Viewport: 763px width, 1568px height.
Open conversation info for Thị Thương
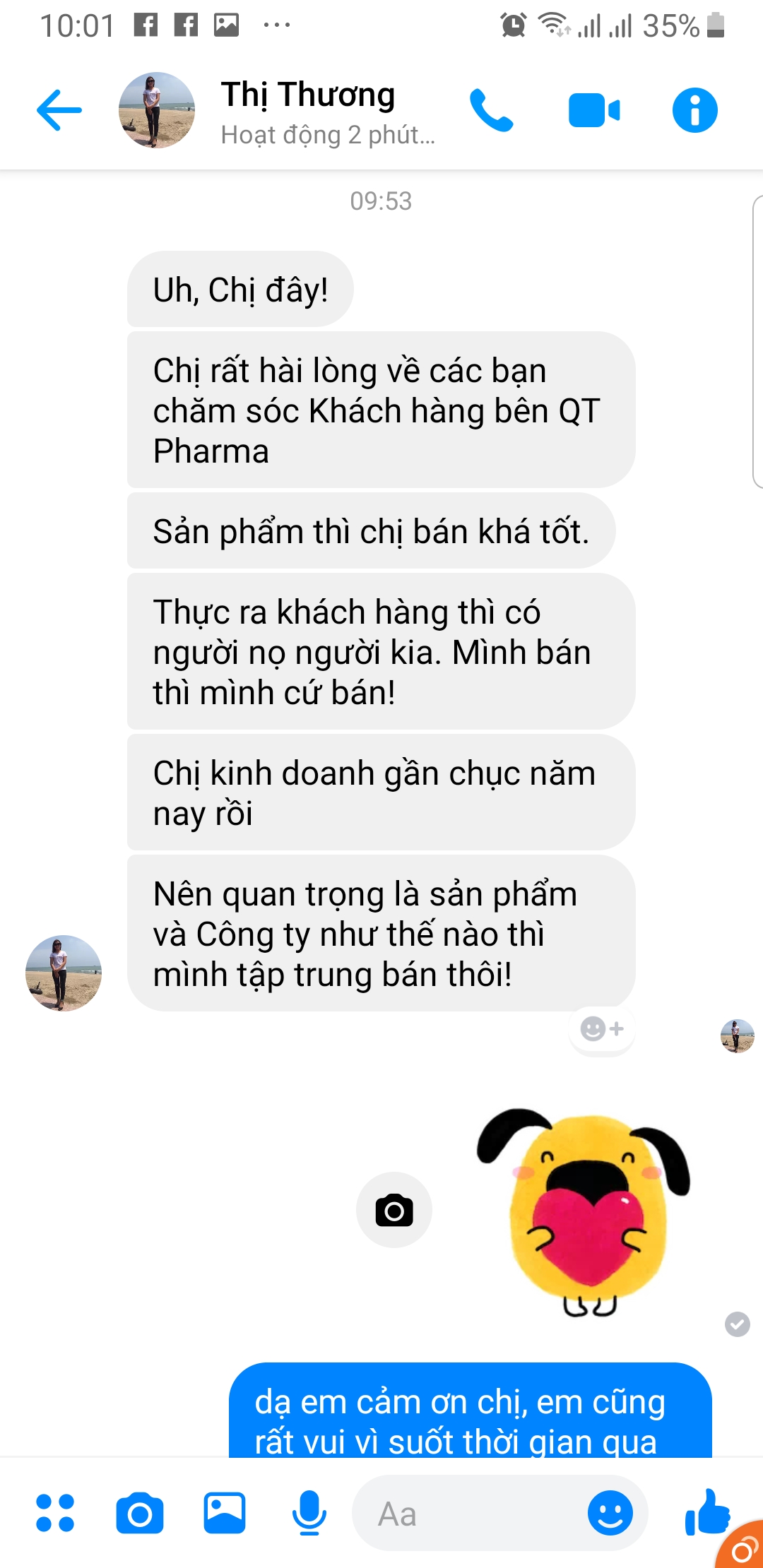(x=694, y=111)
